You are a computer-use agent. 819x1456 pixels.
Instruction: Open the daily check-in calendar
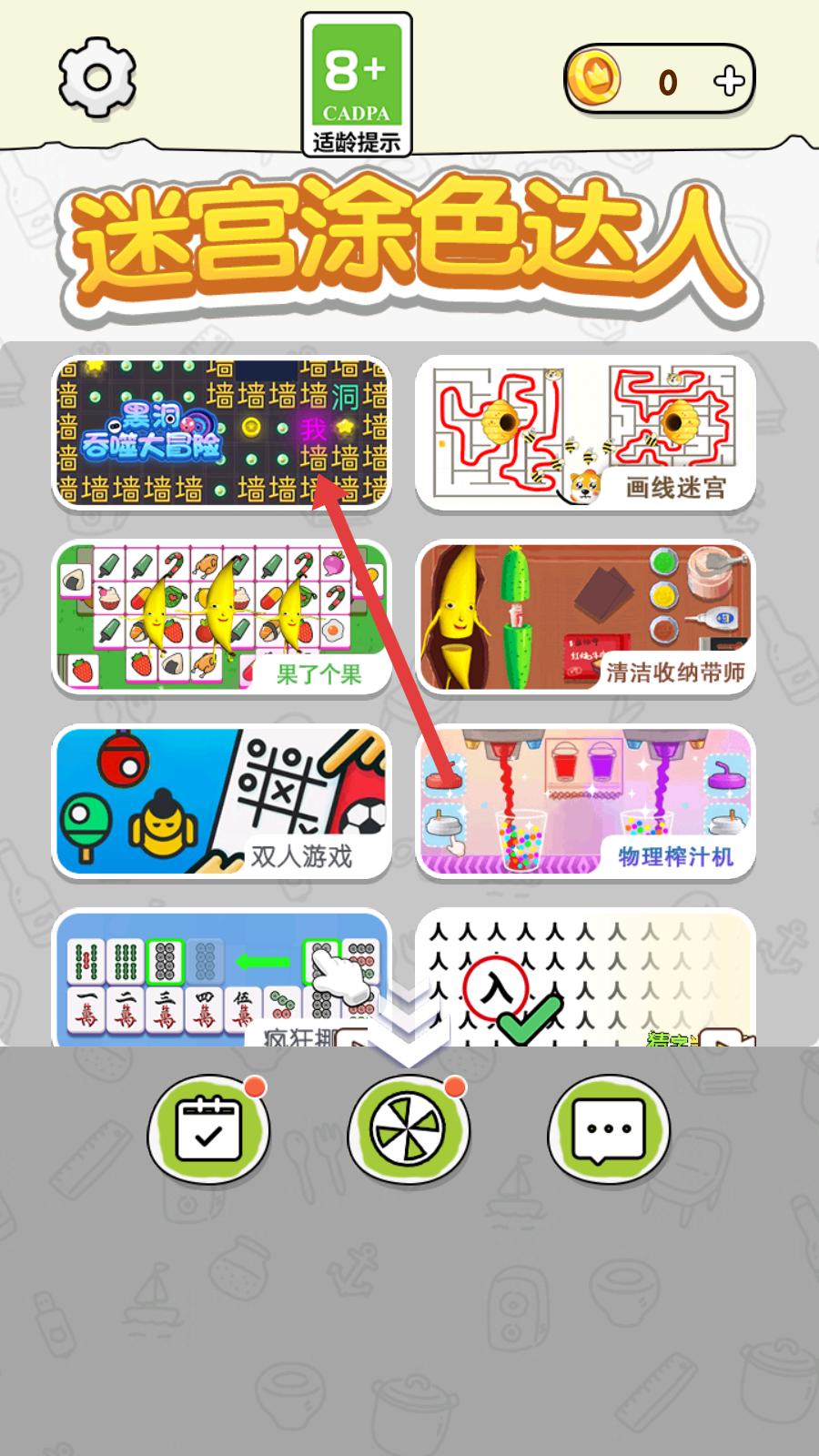click(x=208, y=1129)
